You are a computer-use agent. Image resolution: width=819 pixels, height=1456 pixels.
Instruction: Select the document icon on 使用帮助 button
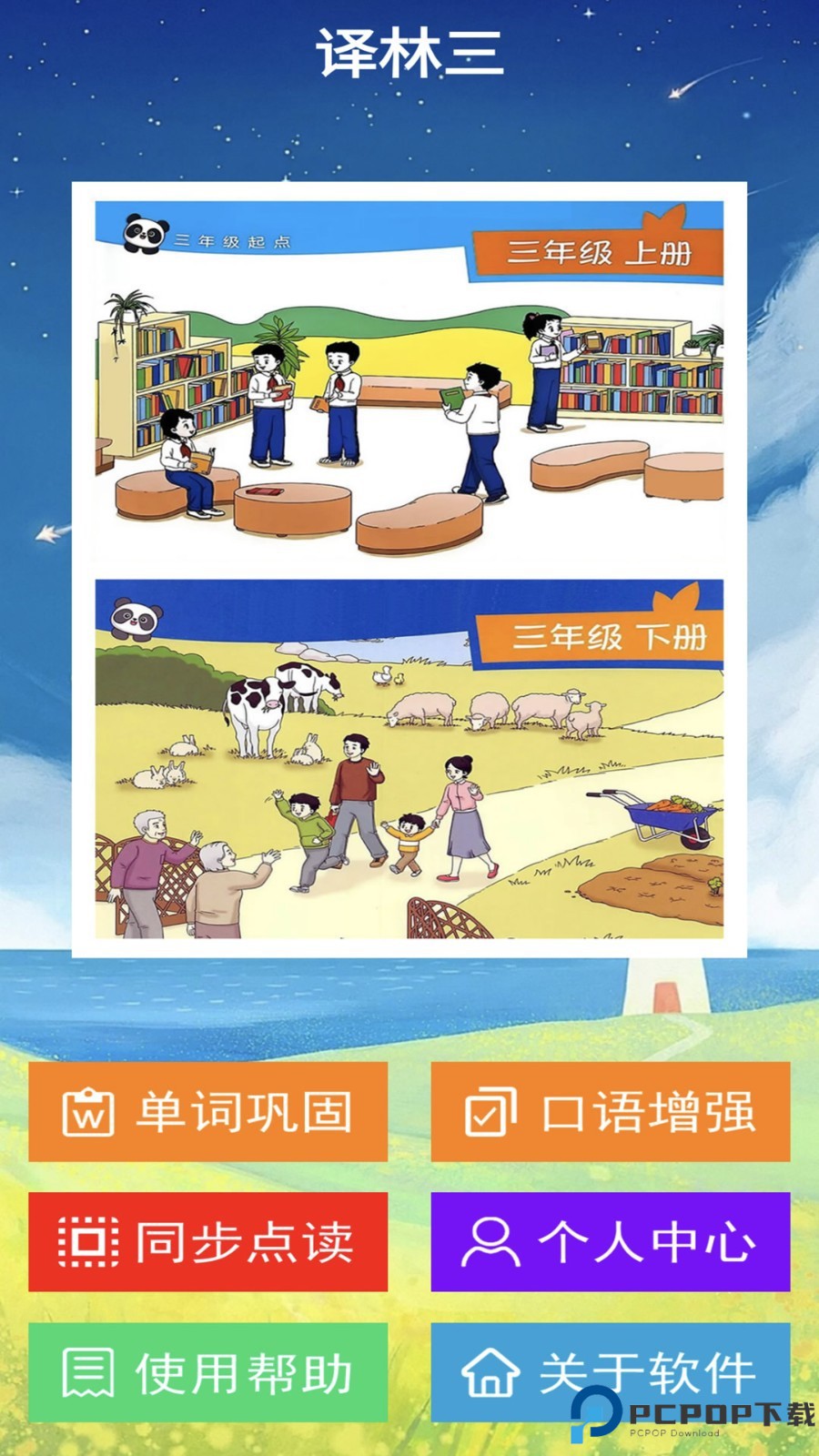[88, 1374]
